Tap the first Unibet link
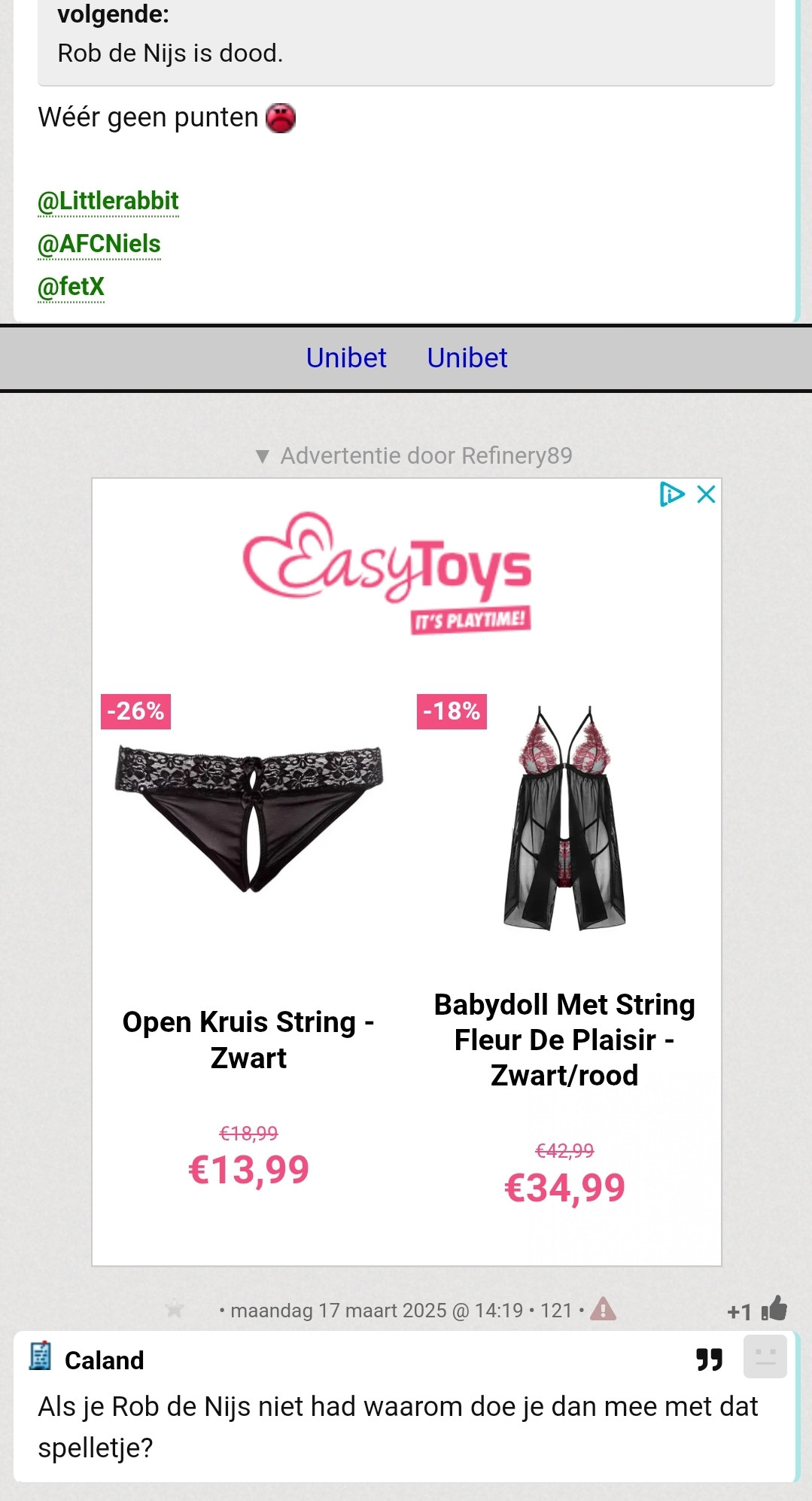 point(346,358)
